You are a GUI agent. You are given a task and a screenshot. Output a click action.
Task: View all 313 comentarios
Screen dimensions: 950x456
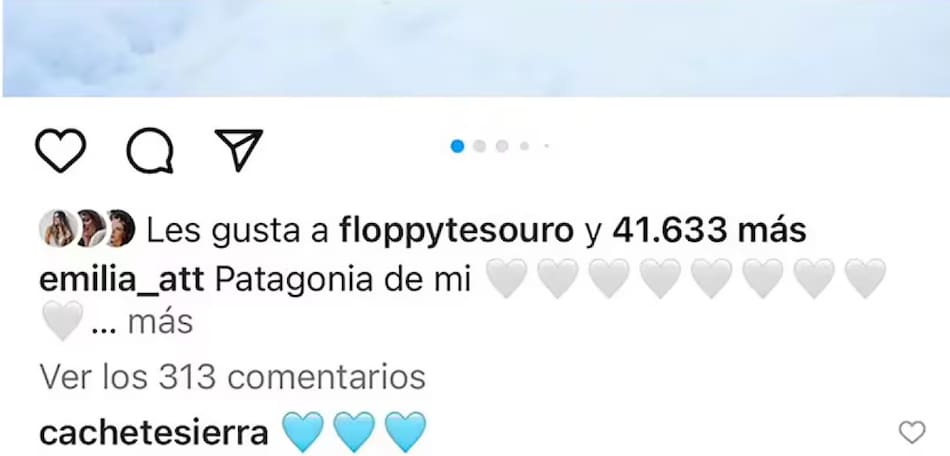click(x=232, y=377)
